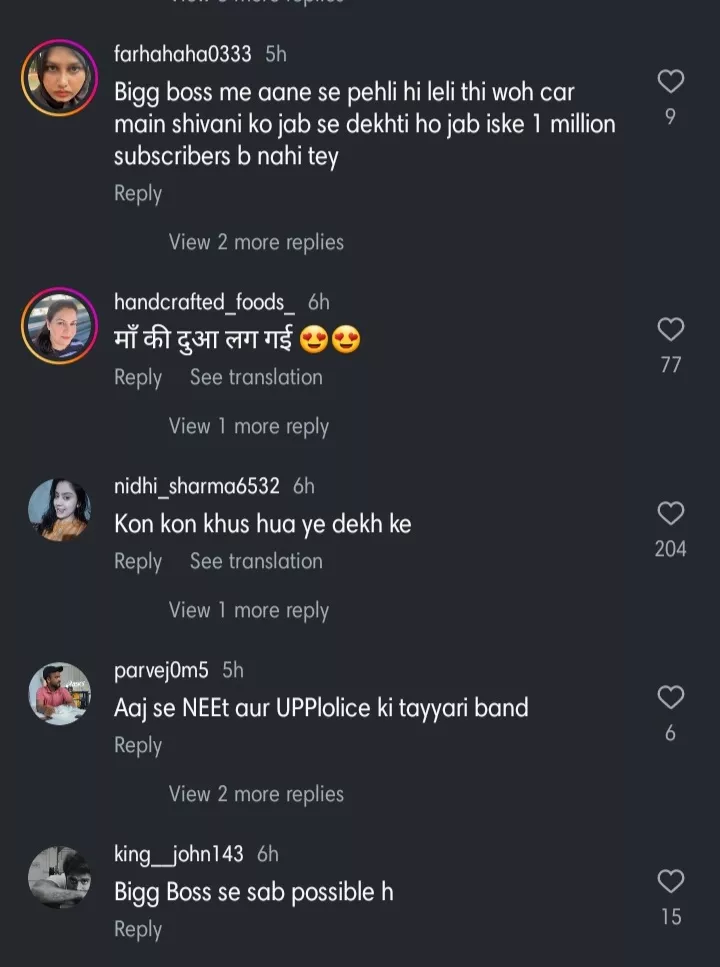Open handcrafted_foods_'s profile picture

click(x=59, y=326)
